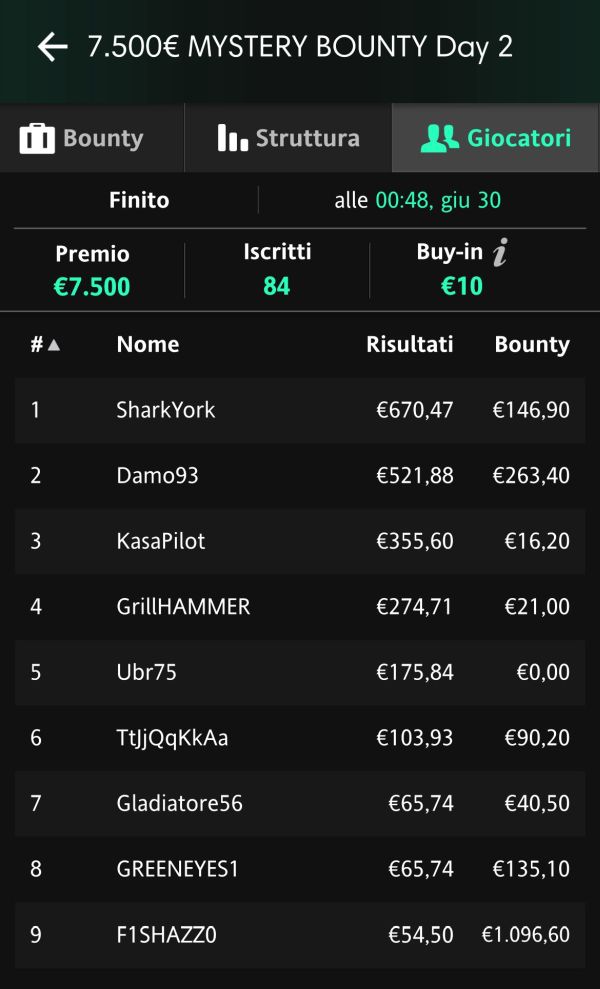Select the Giocatori tab
The image size is (600, 989).
(496, 138)
